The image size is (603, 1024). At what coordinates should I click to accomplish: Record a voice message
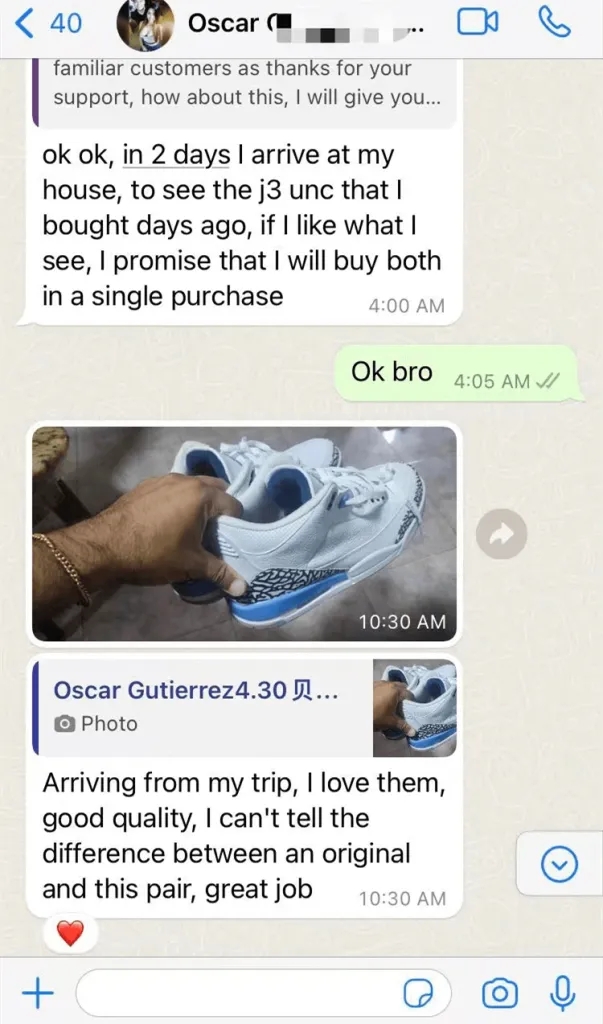pos(563,993)
